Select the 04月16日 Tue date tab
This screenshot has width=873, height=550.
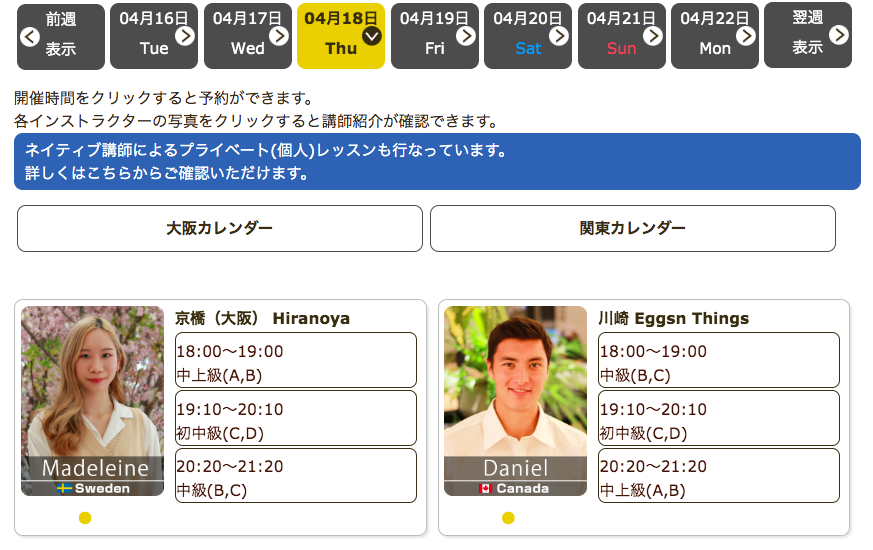point(154,36)
